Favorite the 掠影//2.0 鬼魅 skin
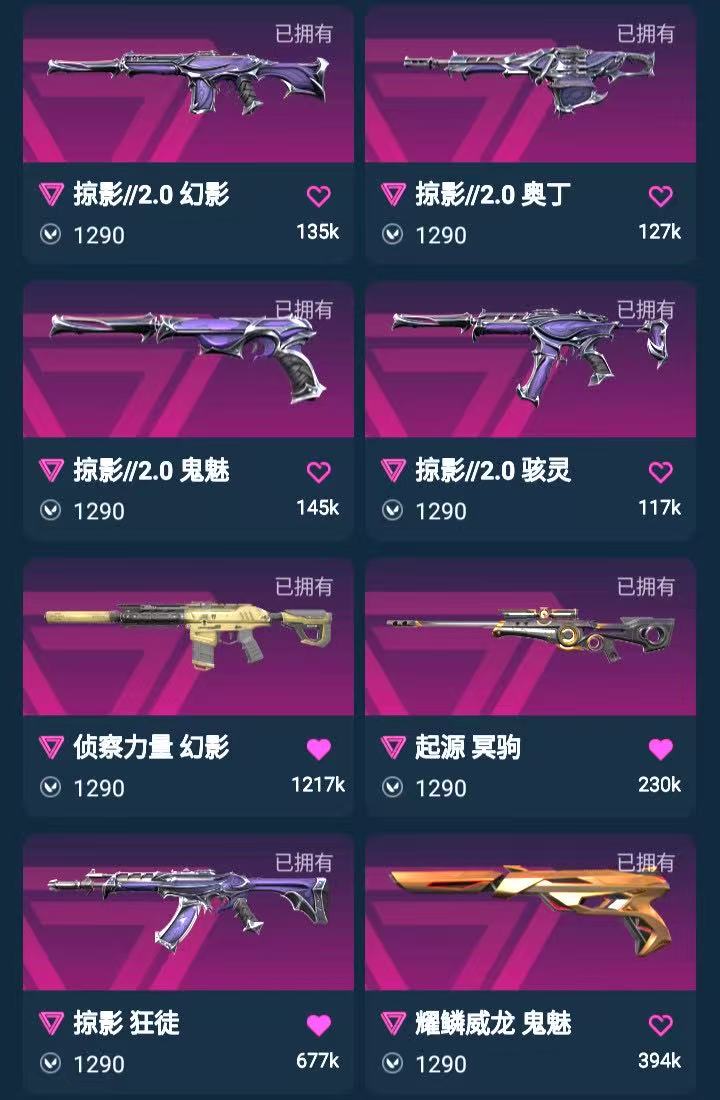The height and width of the screenshot is (1100, 720). coord(318,471)
